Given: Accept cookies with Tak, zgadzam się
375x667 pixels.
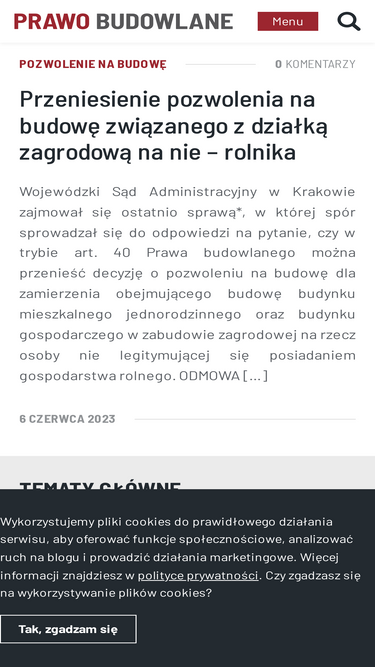Looking at the screenshot, I should (x=68, y=629).
